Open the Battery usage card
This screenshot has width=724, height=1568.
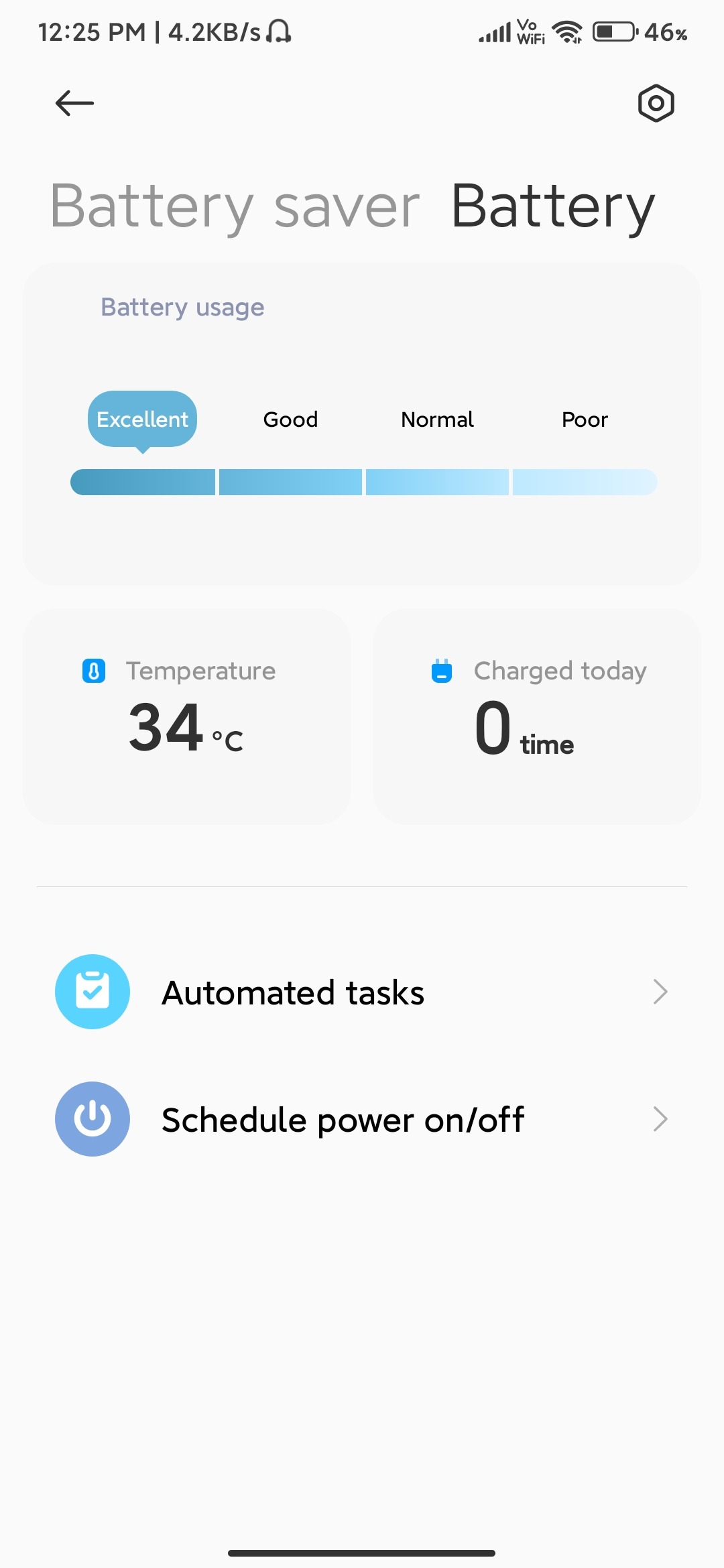coord(362,423)
